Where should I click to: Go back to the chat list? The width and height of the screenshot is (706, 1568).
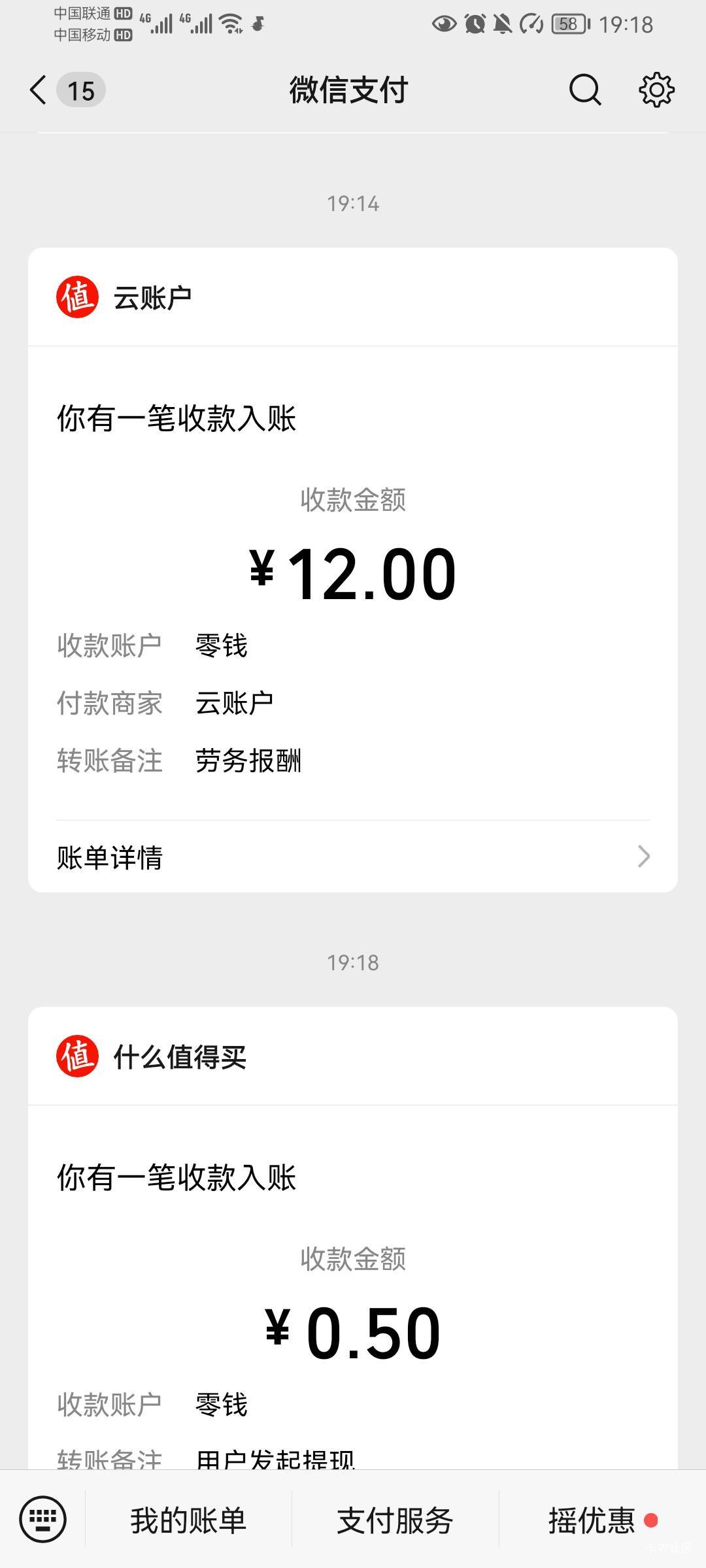39,90
